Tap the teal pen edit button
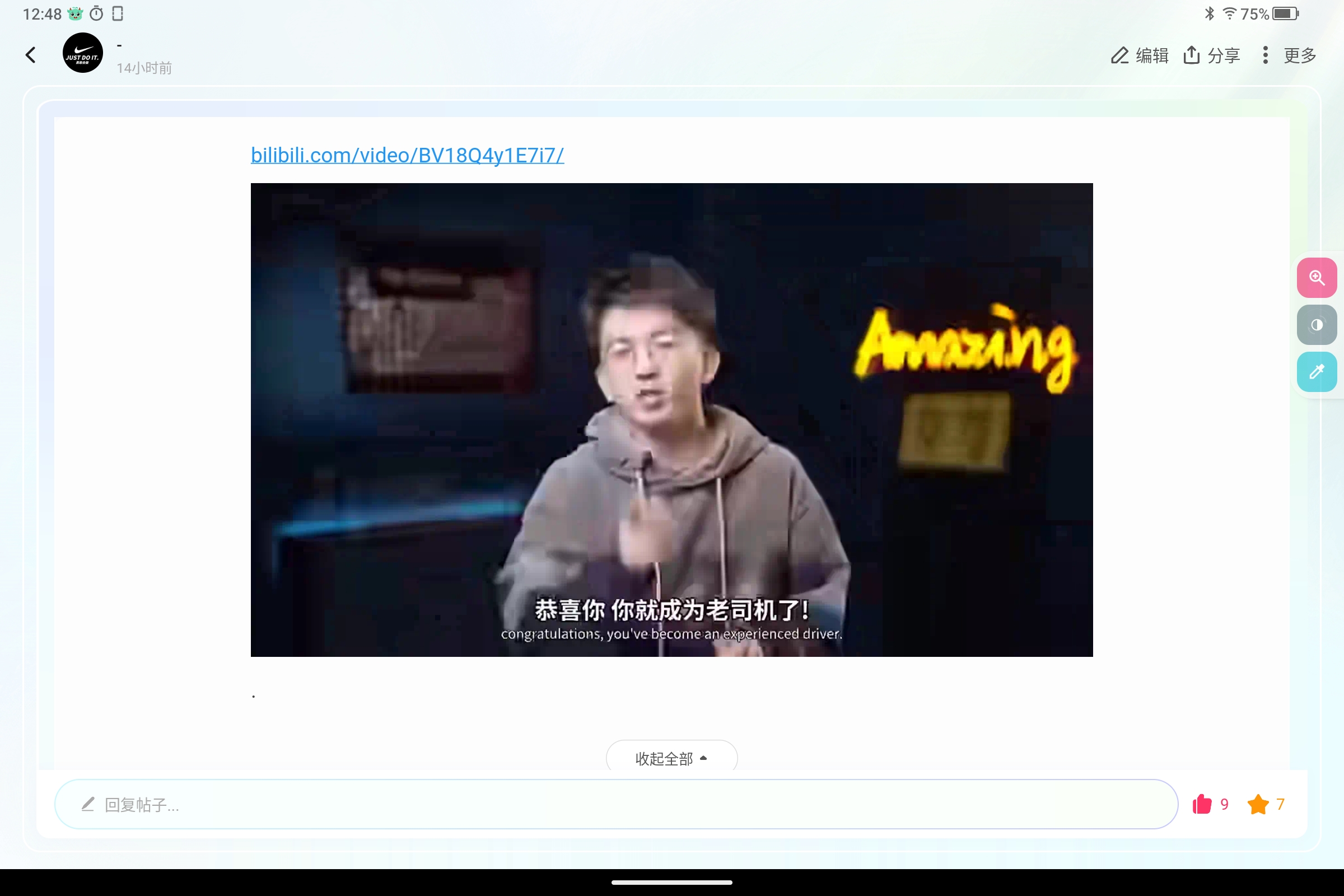 point(1316,372)
